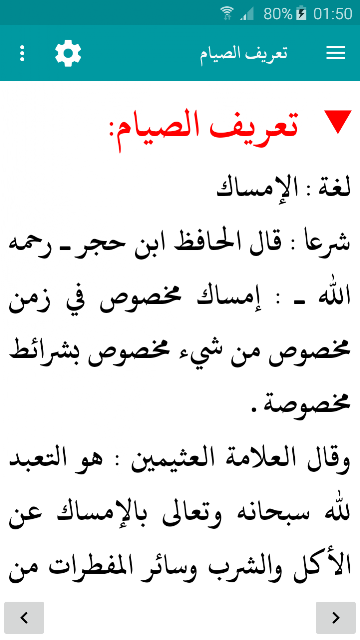
Task: Collapse the تعريف الصيام section triangle
Action: point(338,122)
